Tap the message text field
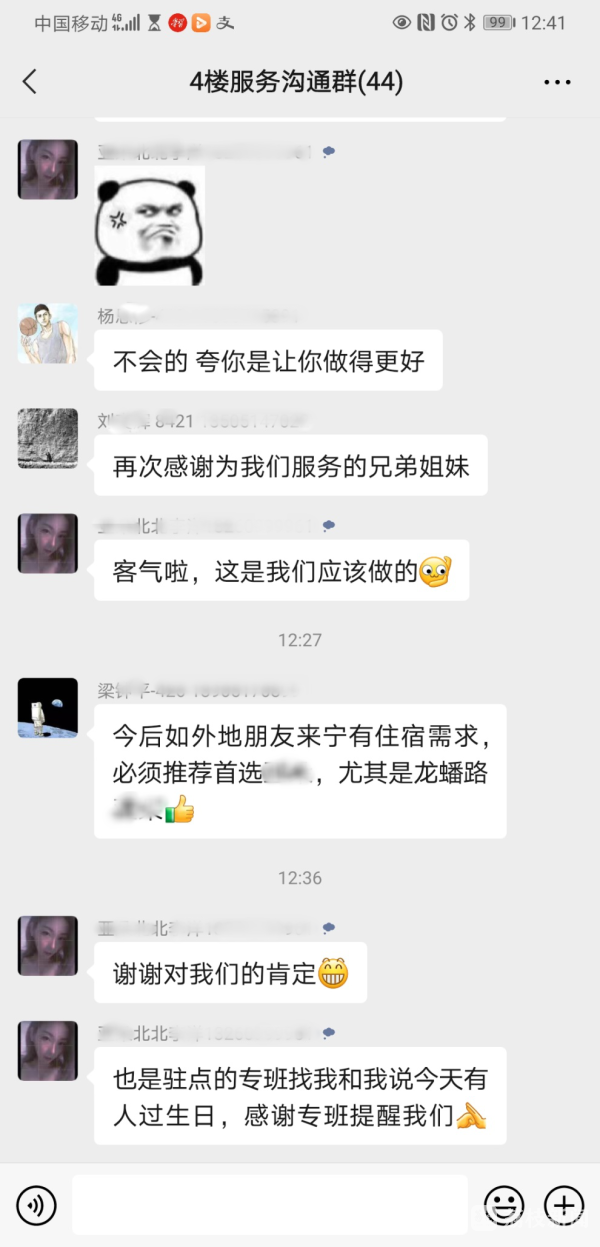The height and width of the screenshot is (1247, 600). (x=270, y=1205)
